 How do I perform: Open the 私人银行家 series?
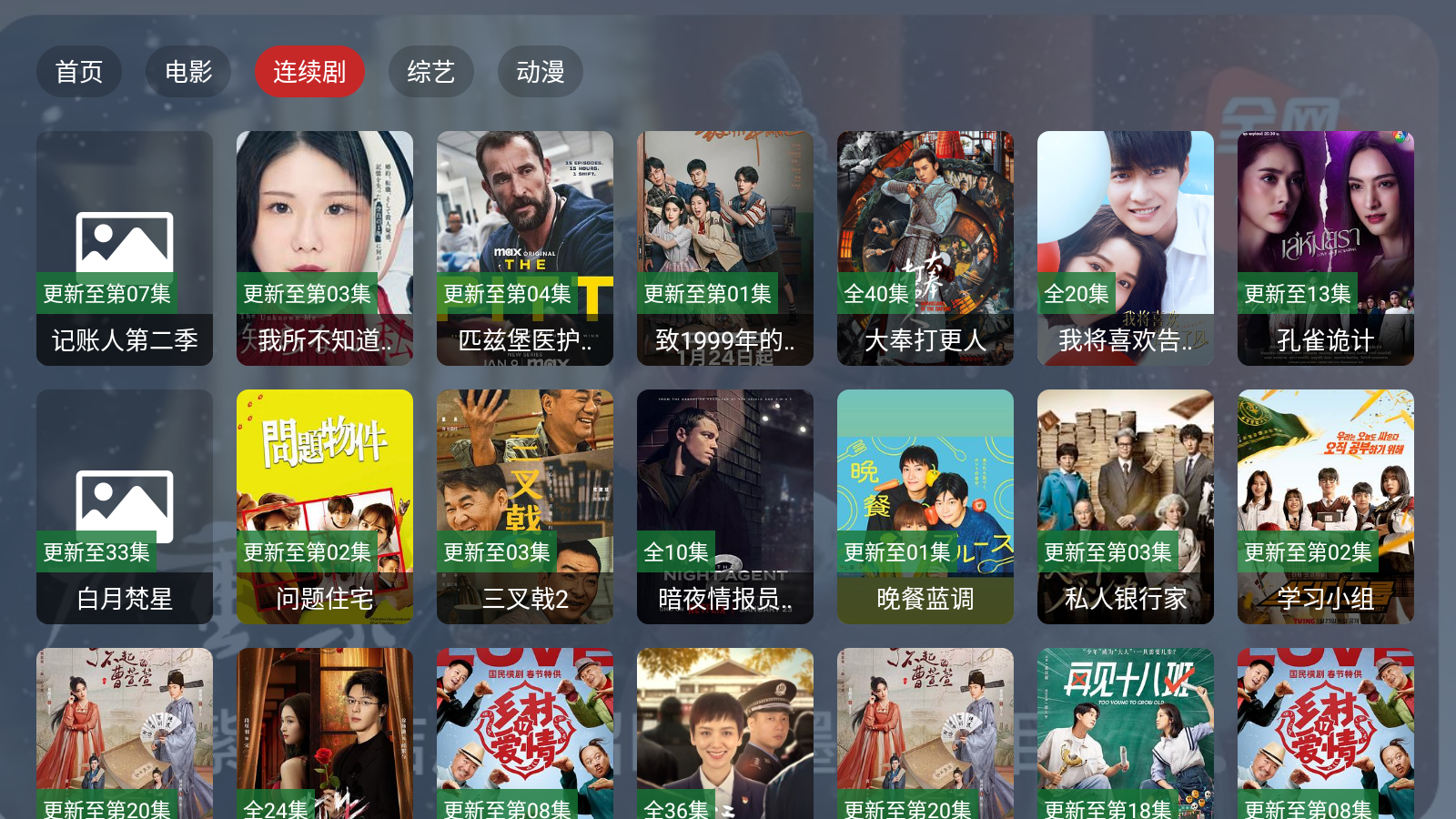[x=1126, y=507]
